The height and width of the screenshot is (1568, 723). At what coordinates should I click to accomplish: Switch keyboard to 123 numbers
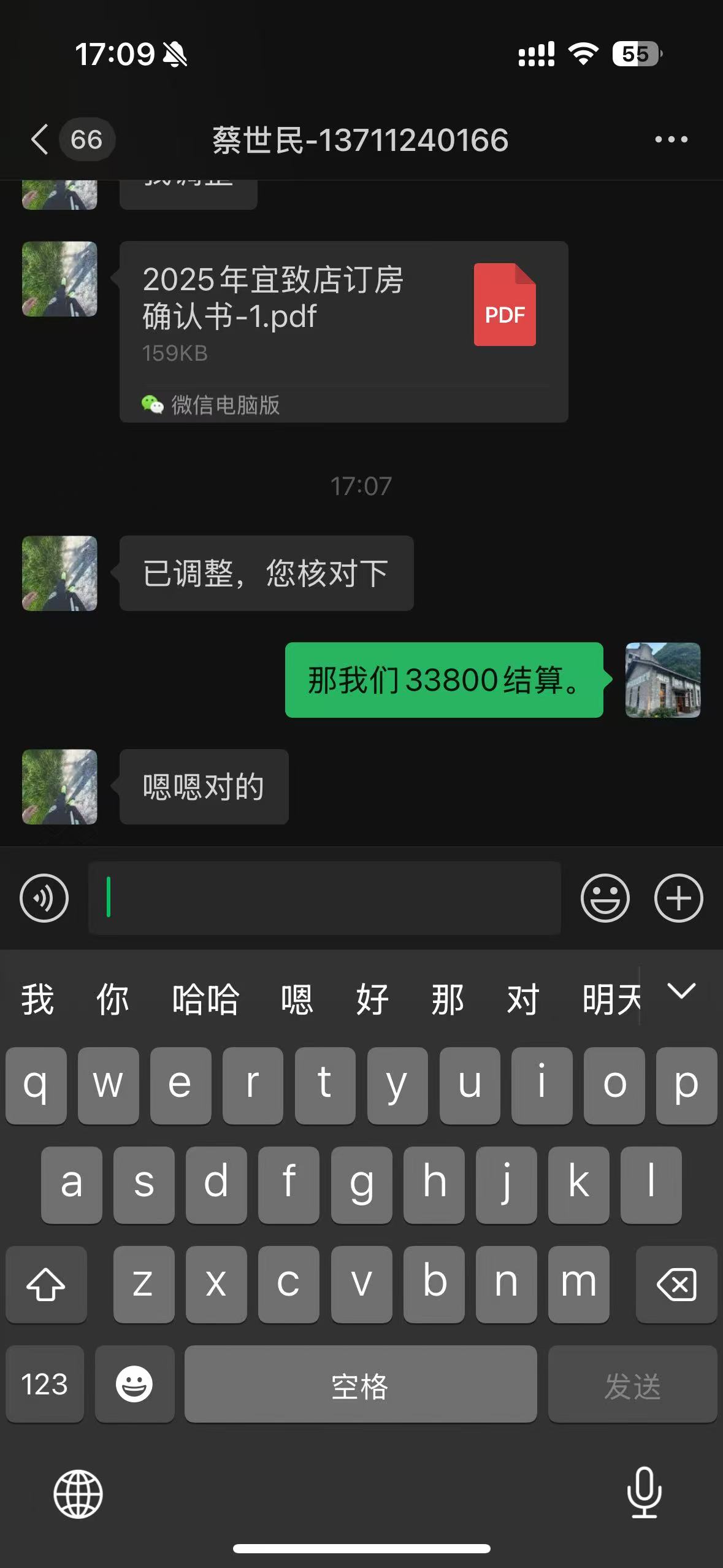click(x=44, y=1384)
